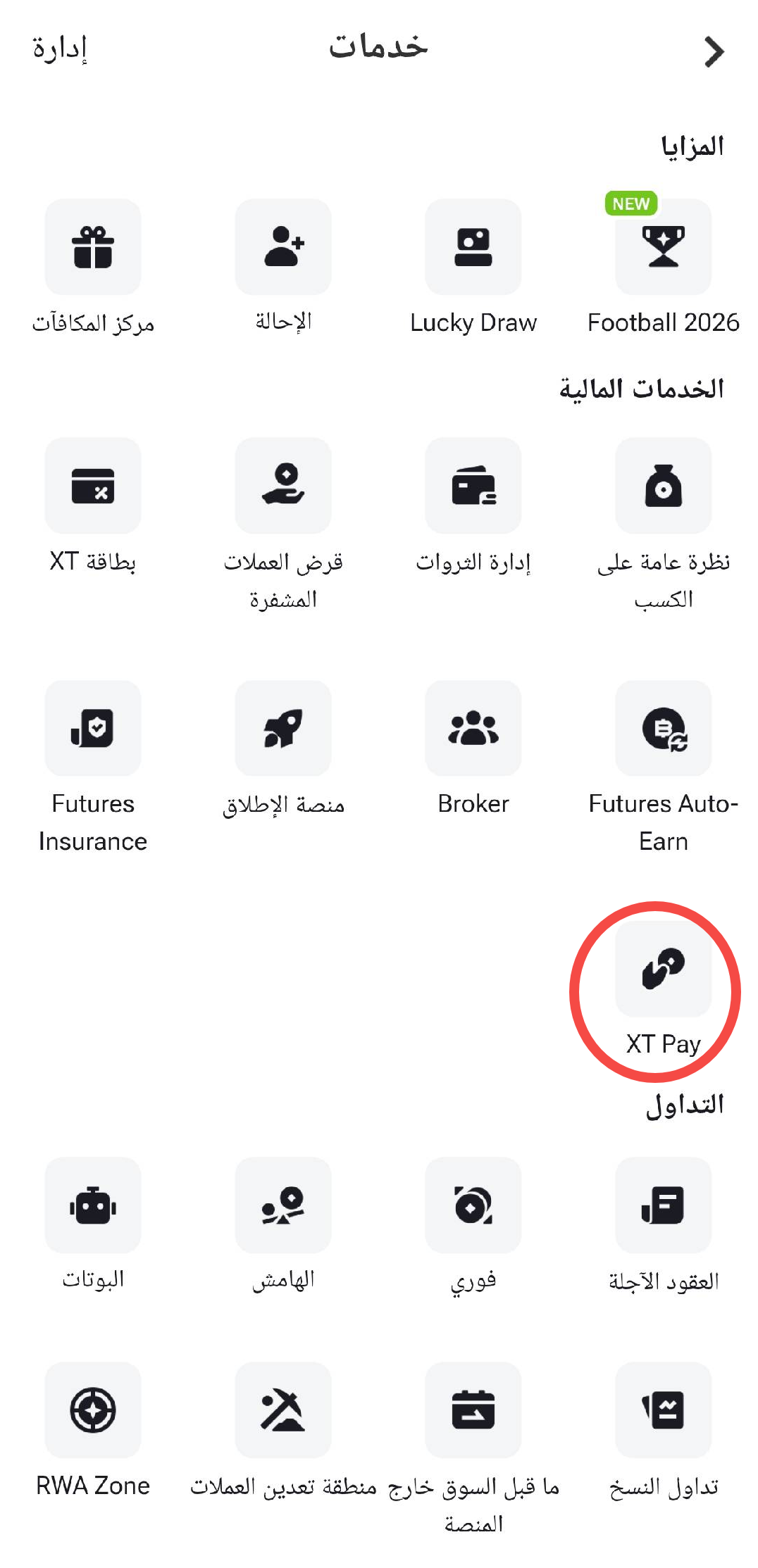Open the إدارة manage option
758x1568 pixels.
(x=60, y=48)
